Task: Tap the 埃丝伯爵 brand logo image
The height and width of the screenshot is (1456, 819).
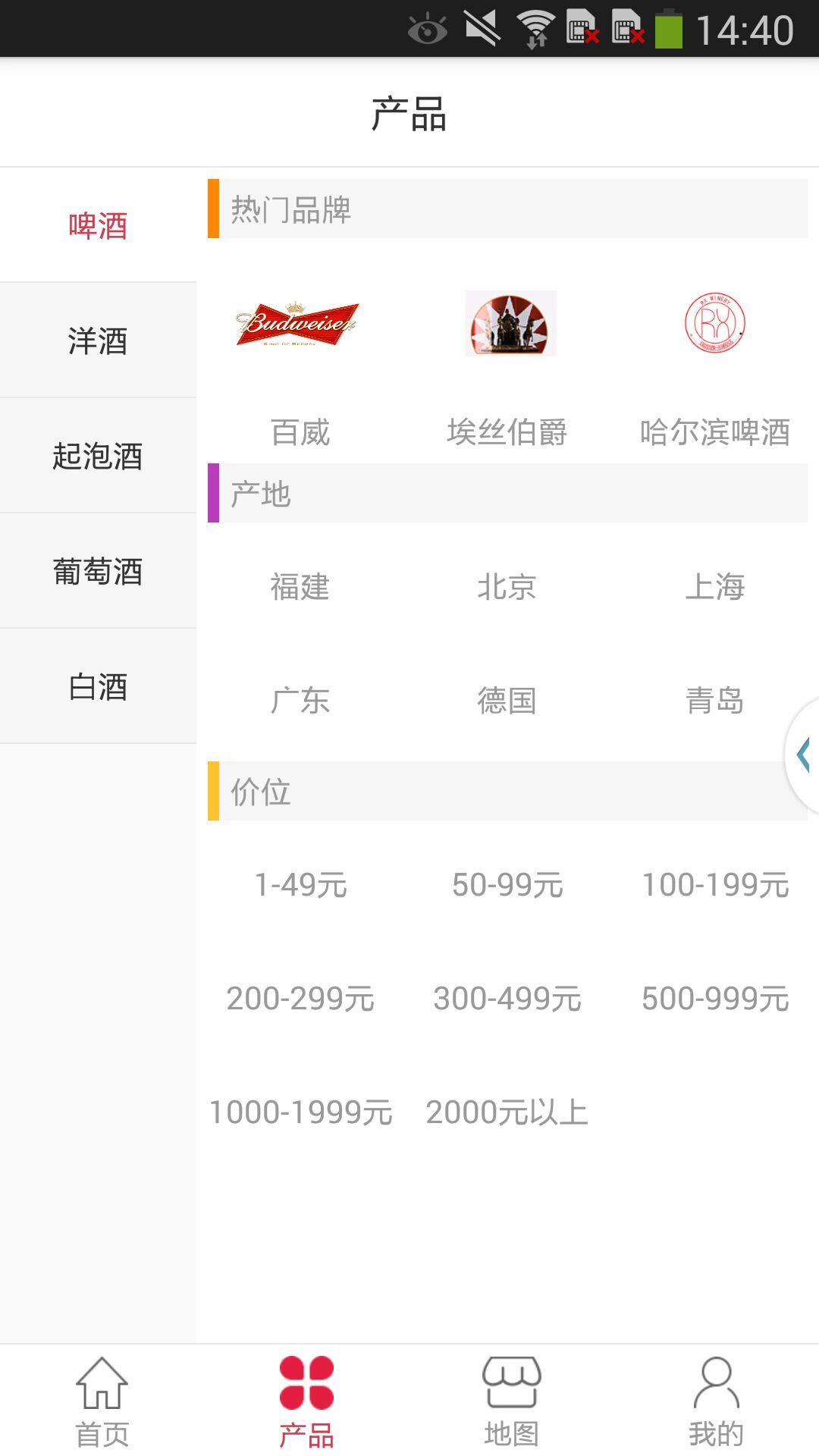Action: click(x=510, y=324)
